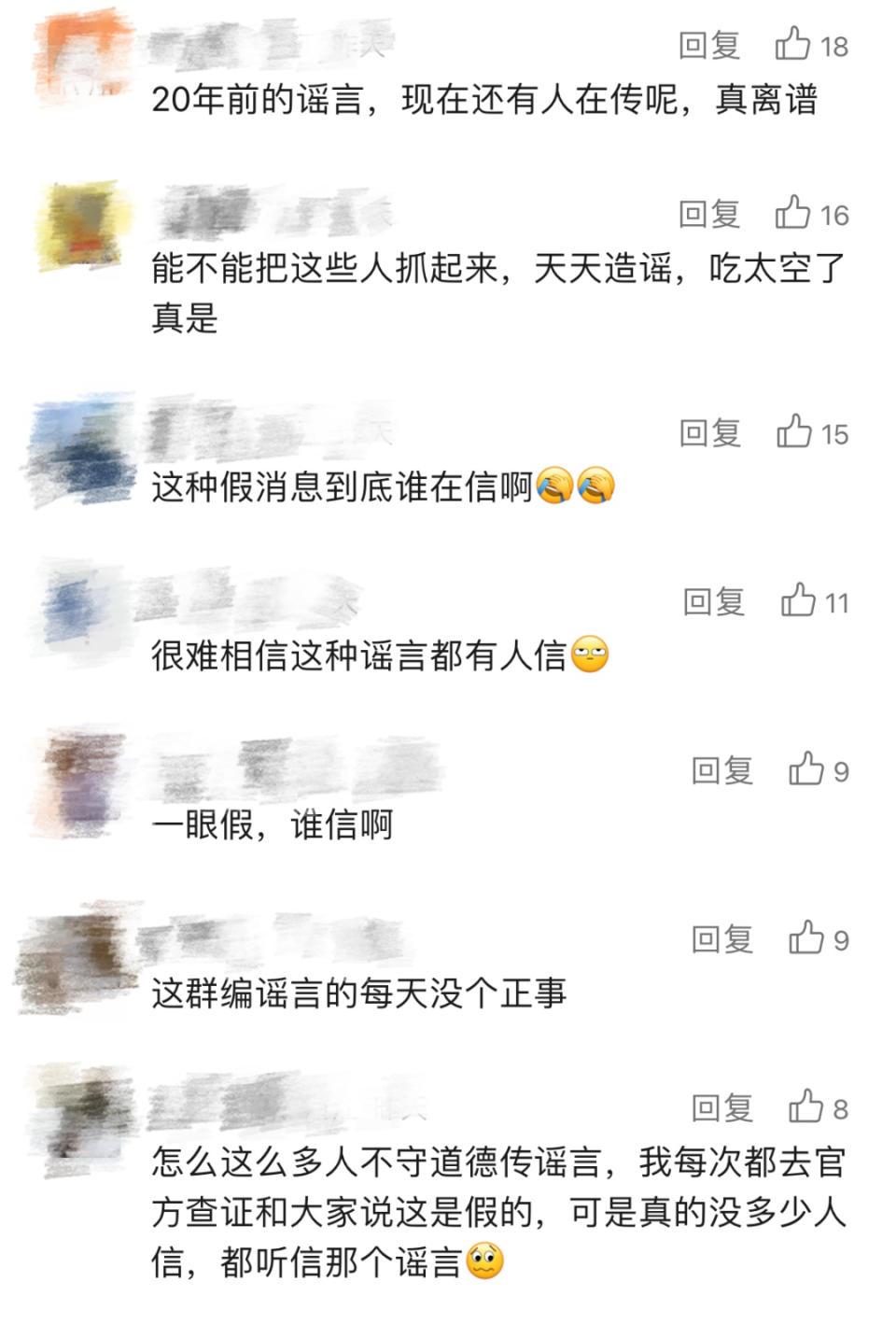Reply to '很难相信这种谣言都有人信'
This screenshot has width=896, height=1338.
[714, 601]
